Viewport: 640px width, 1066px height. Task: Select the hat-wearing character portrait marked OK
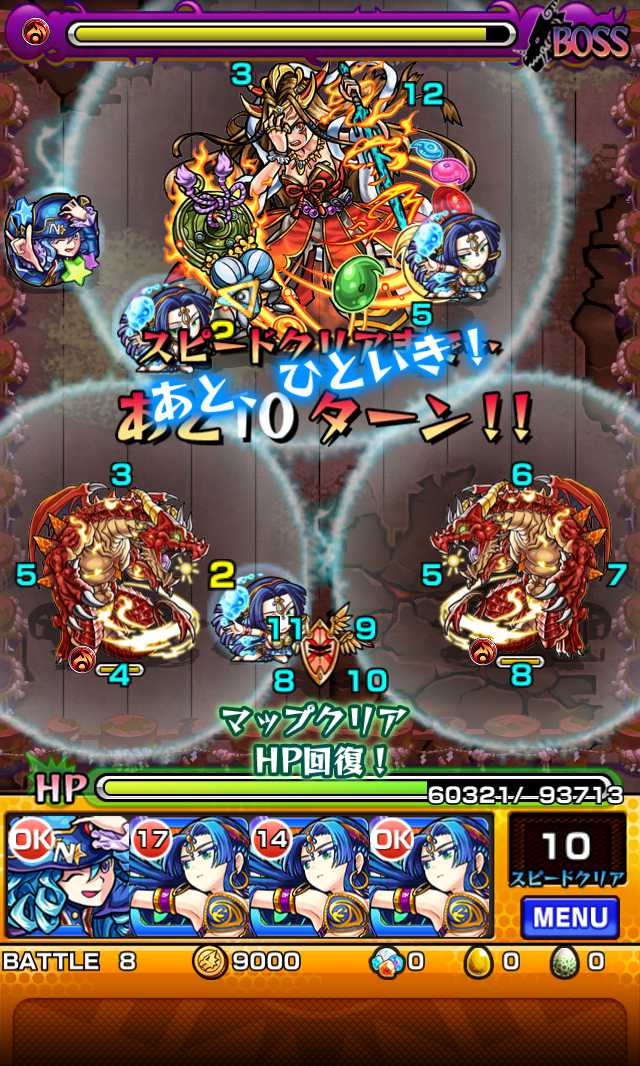(x=67, y=875)
